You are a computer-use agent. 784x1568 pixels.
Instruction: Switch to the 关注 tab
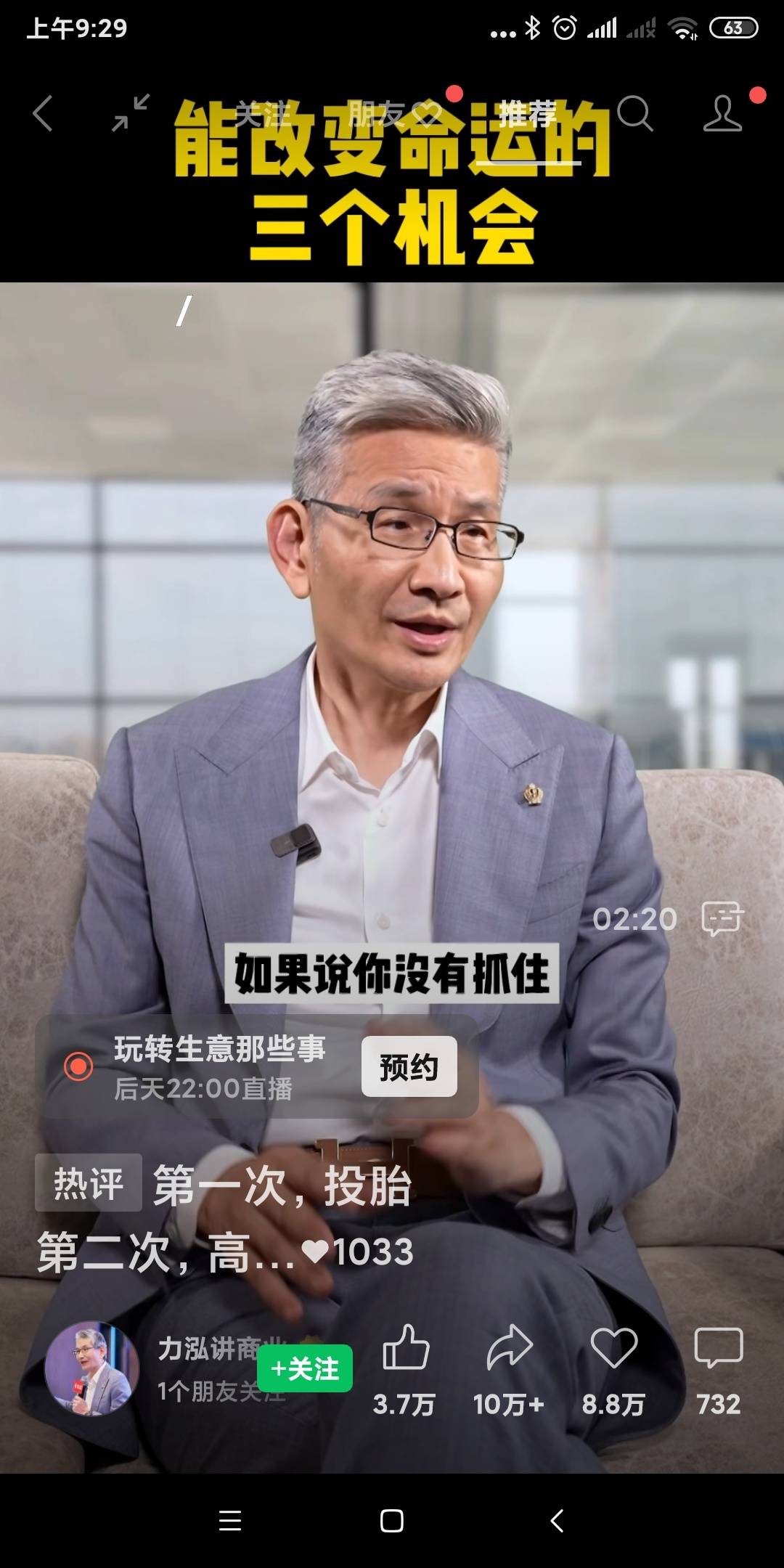coord(262,114)
